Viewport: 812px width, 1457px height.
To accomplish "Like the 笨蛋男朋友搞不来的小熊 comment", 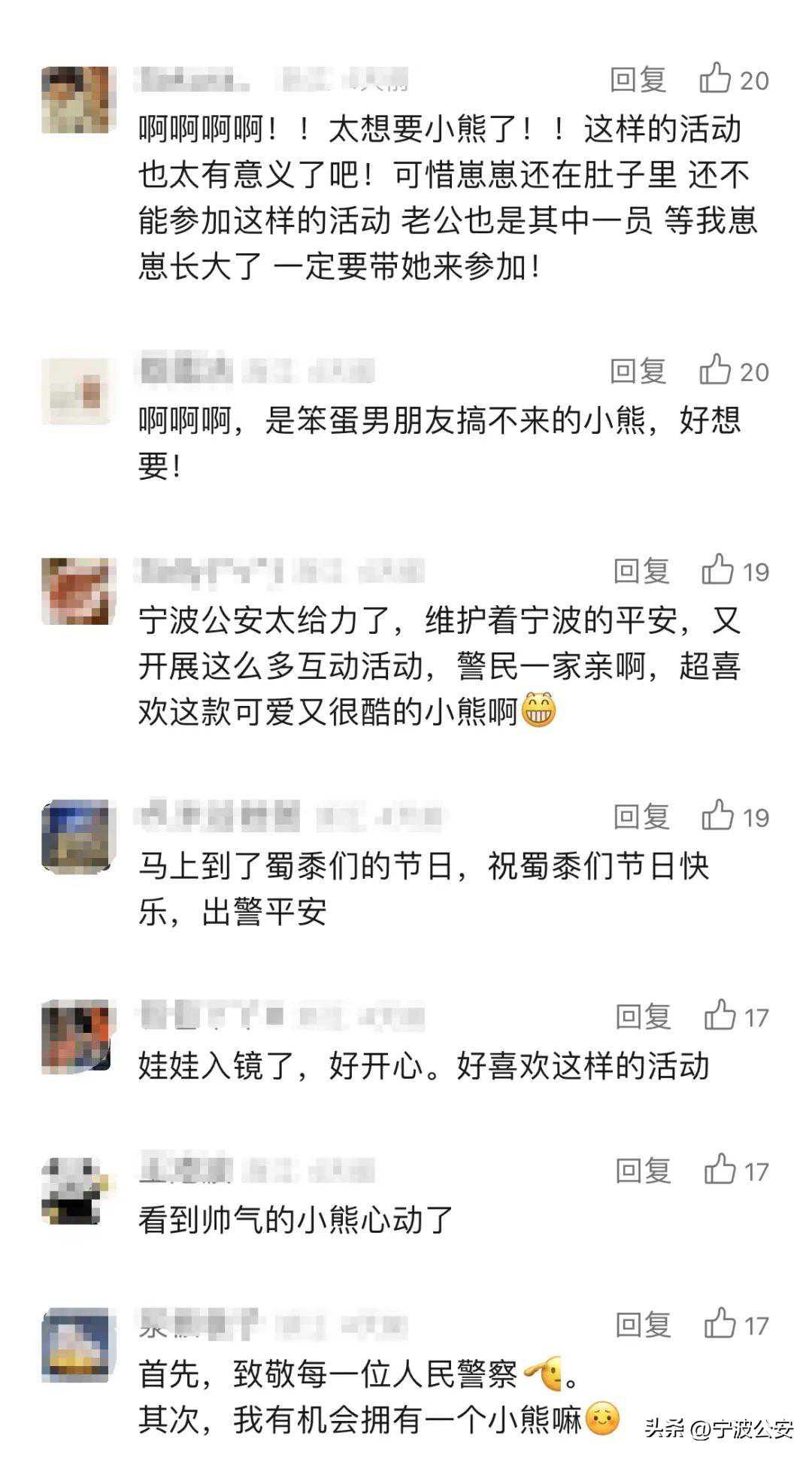I will [x=716, y=370].
